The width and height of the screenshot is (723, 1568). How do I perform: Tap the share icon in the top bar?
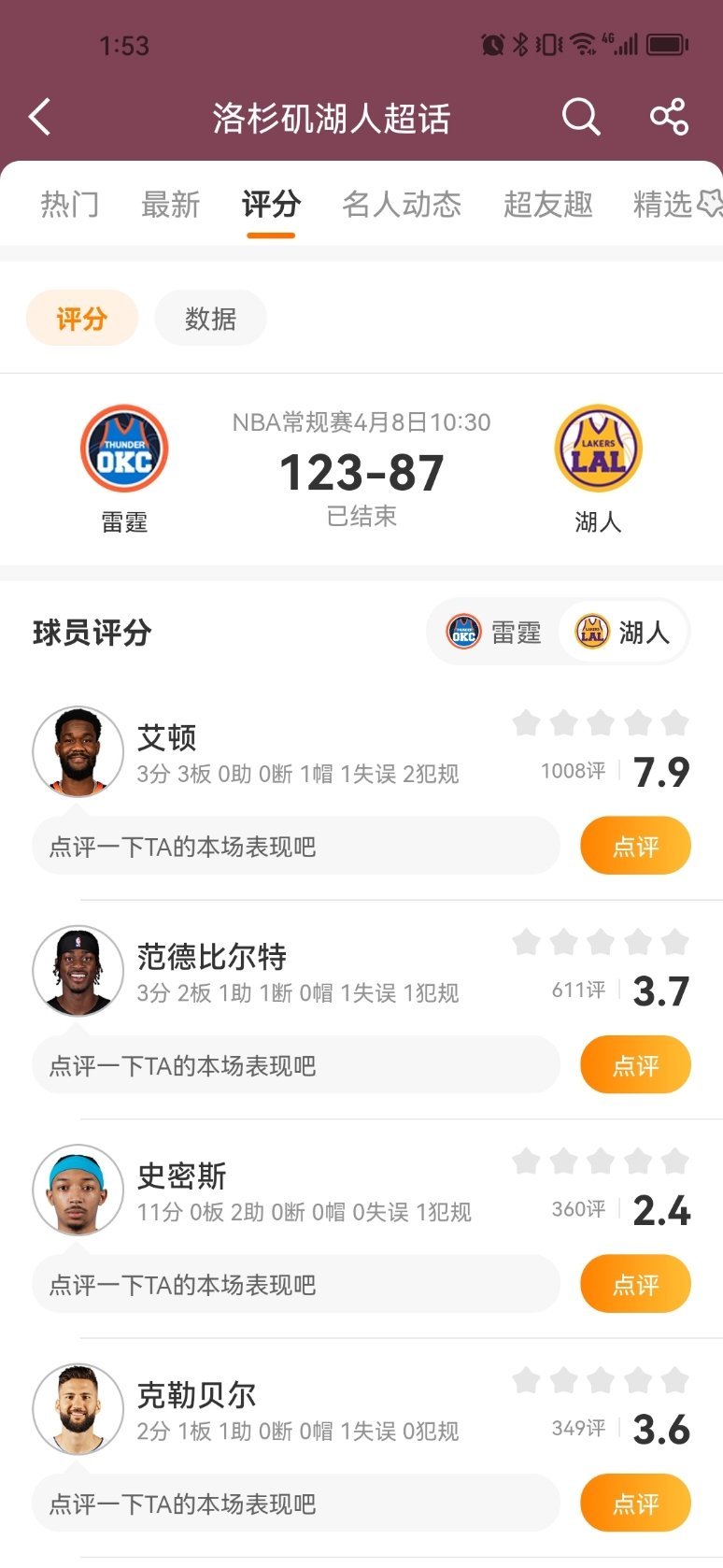tap(669, 116)
